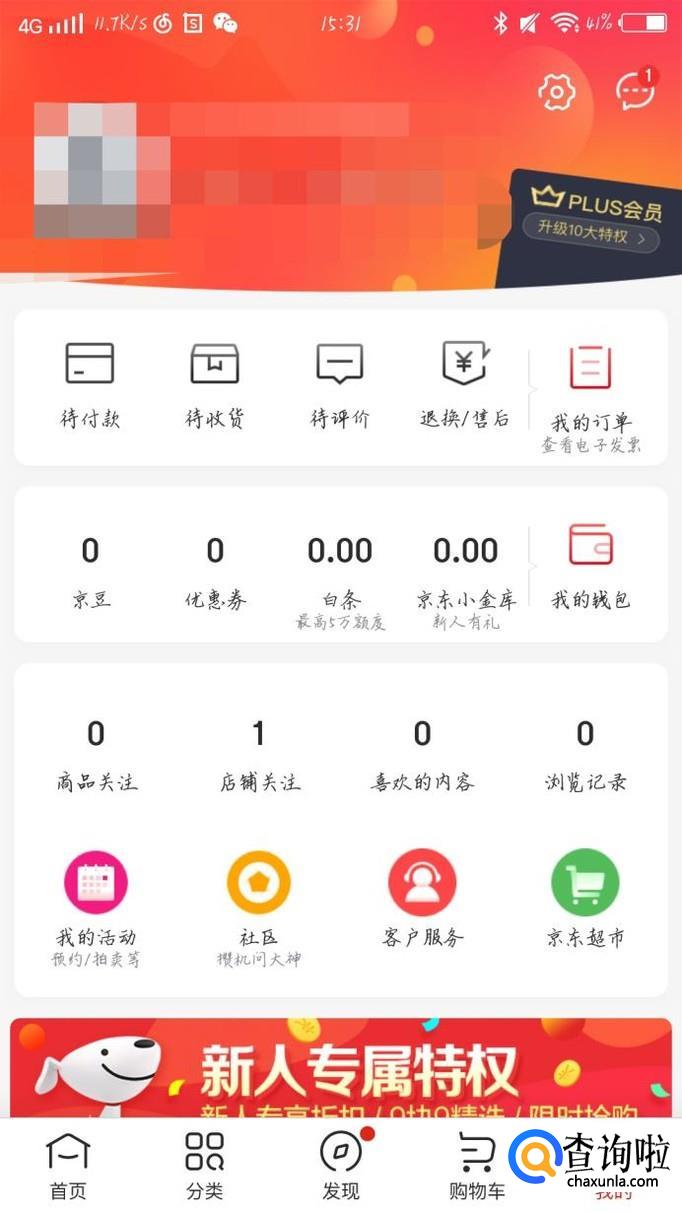View 店铺关注 followed shops
This screenshot has width=682, height=1212.
[259, 755]
